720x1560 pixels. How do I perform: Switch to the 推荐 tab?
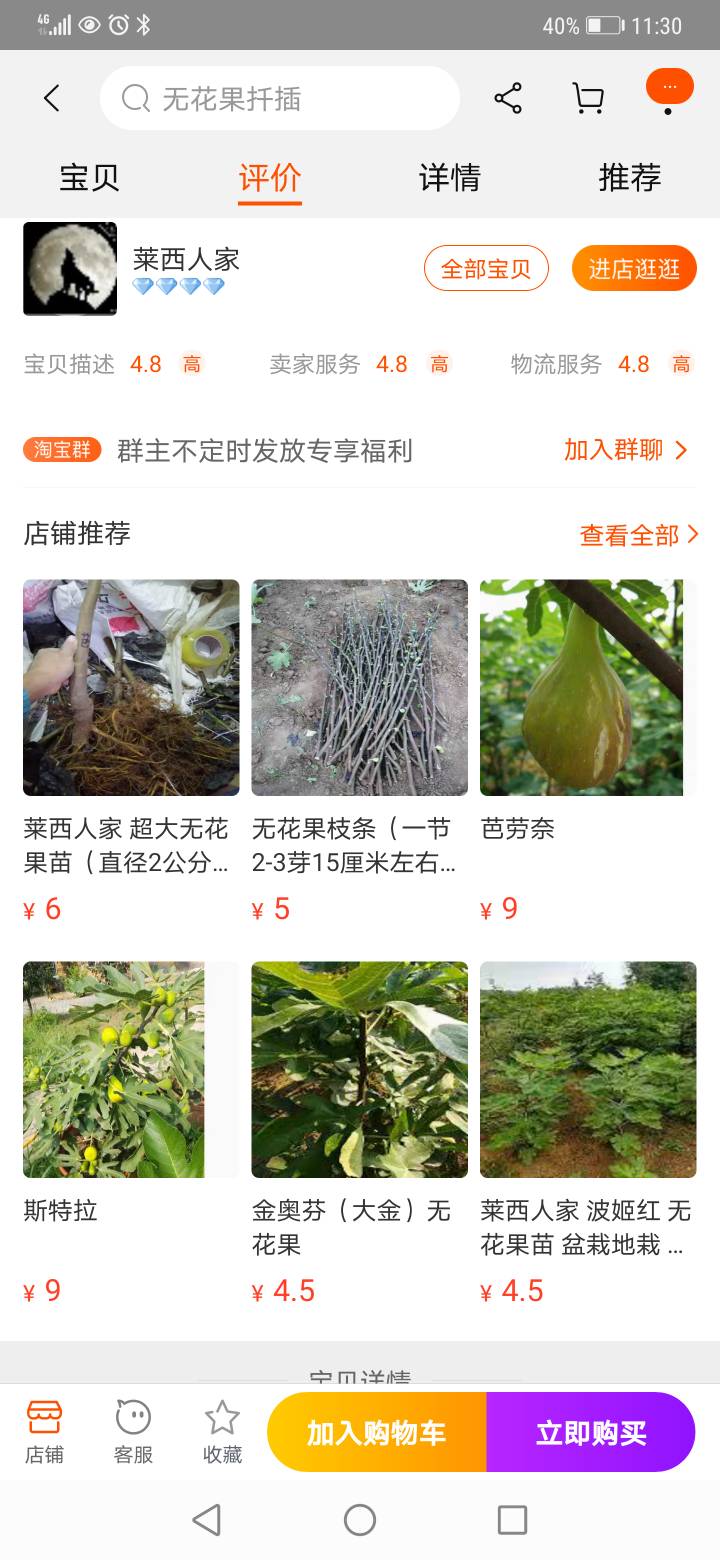click(629, 178)
